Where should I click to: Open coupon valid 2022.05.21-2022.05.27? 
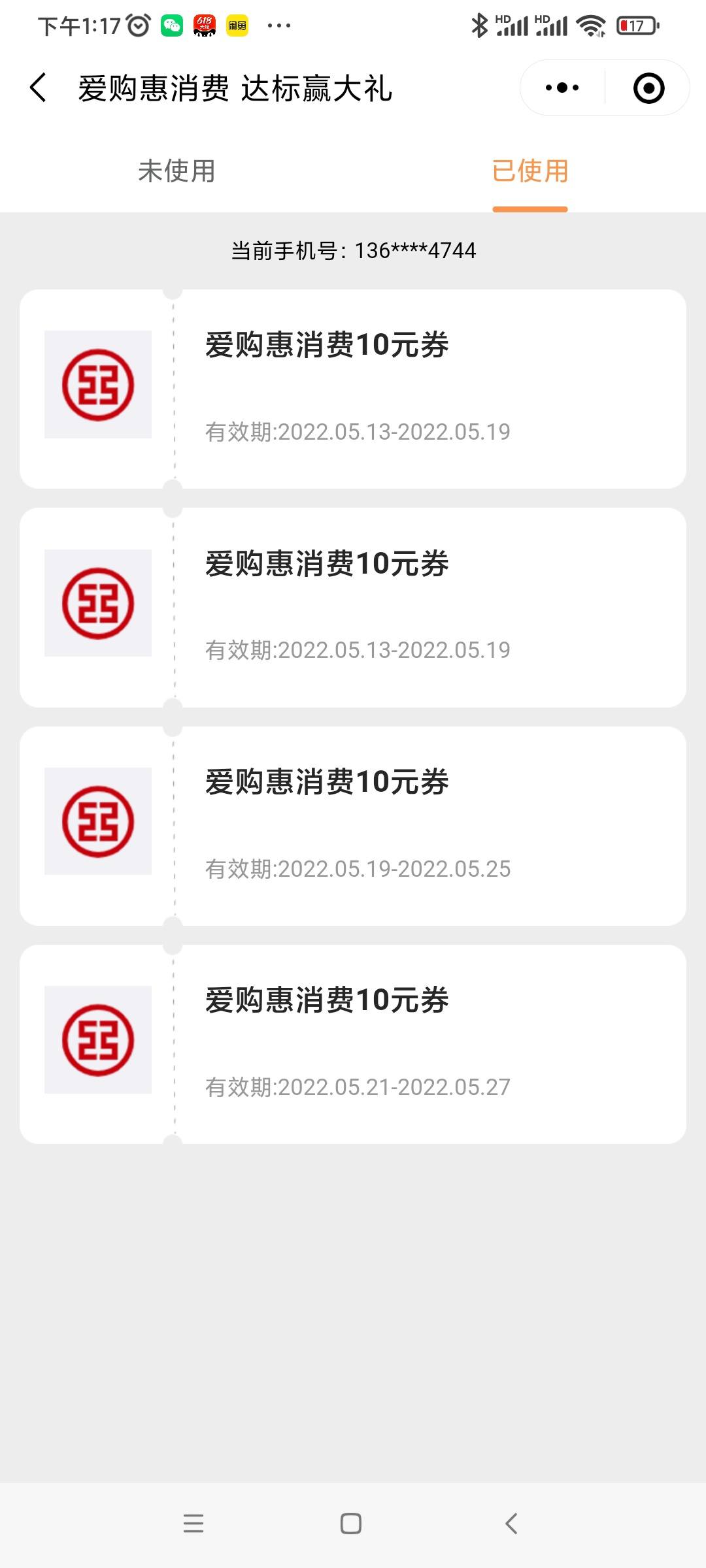[353, 1044]
